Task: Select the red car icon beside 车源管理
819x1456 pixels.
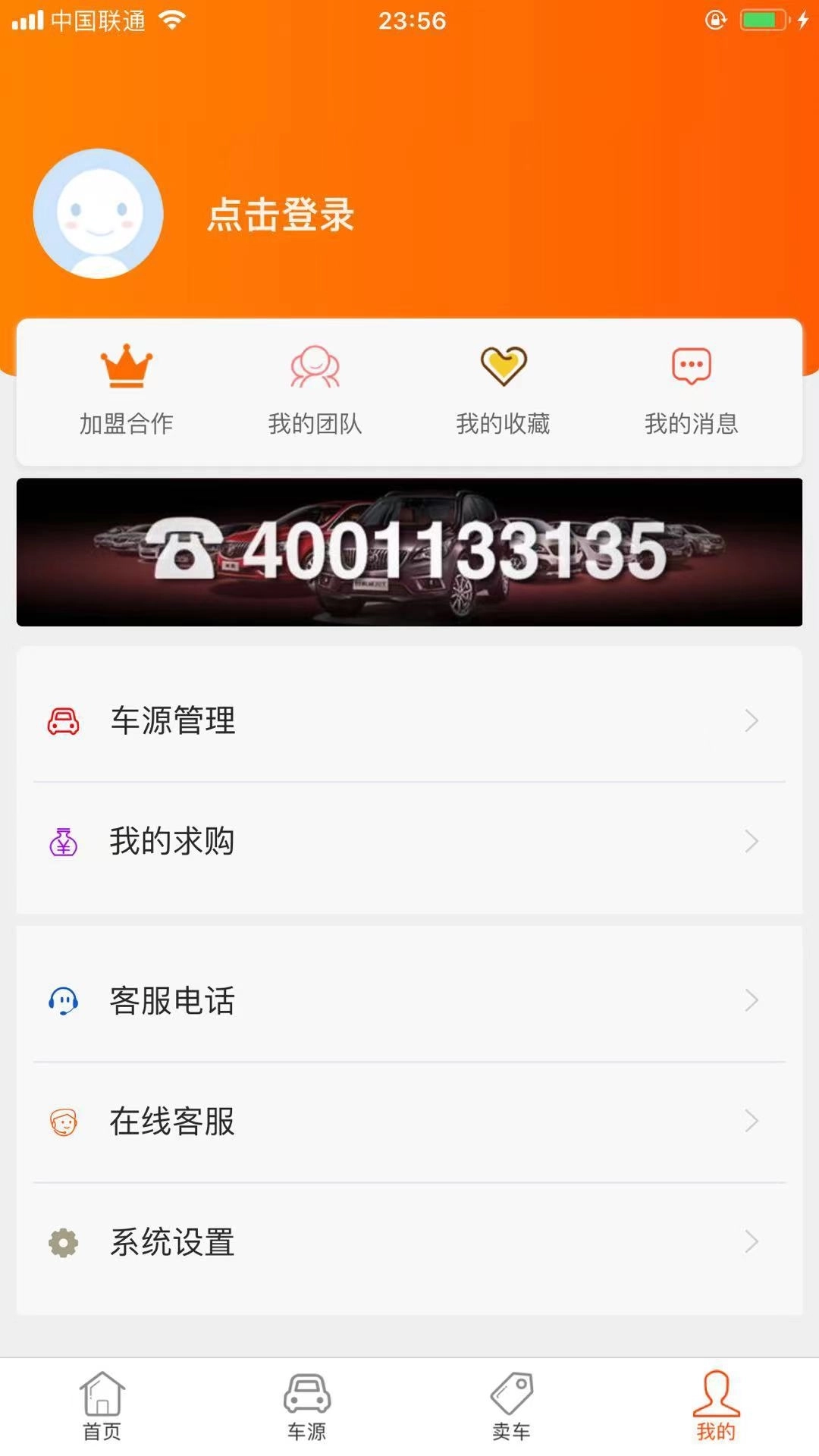Action: 64,721
